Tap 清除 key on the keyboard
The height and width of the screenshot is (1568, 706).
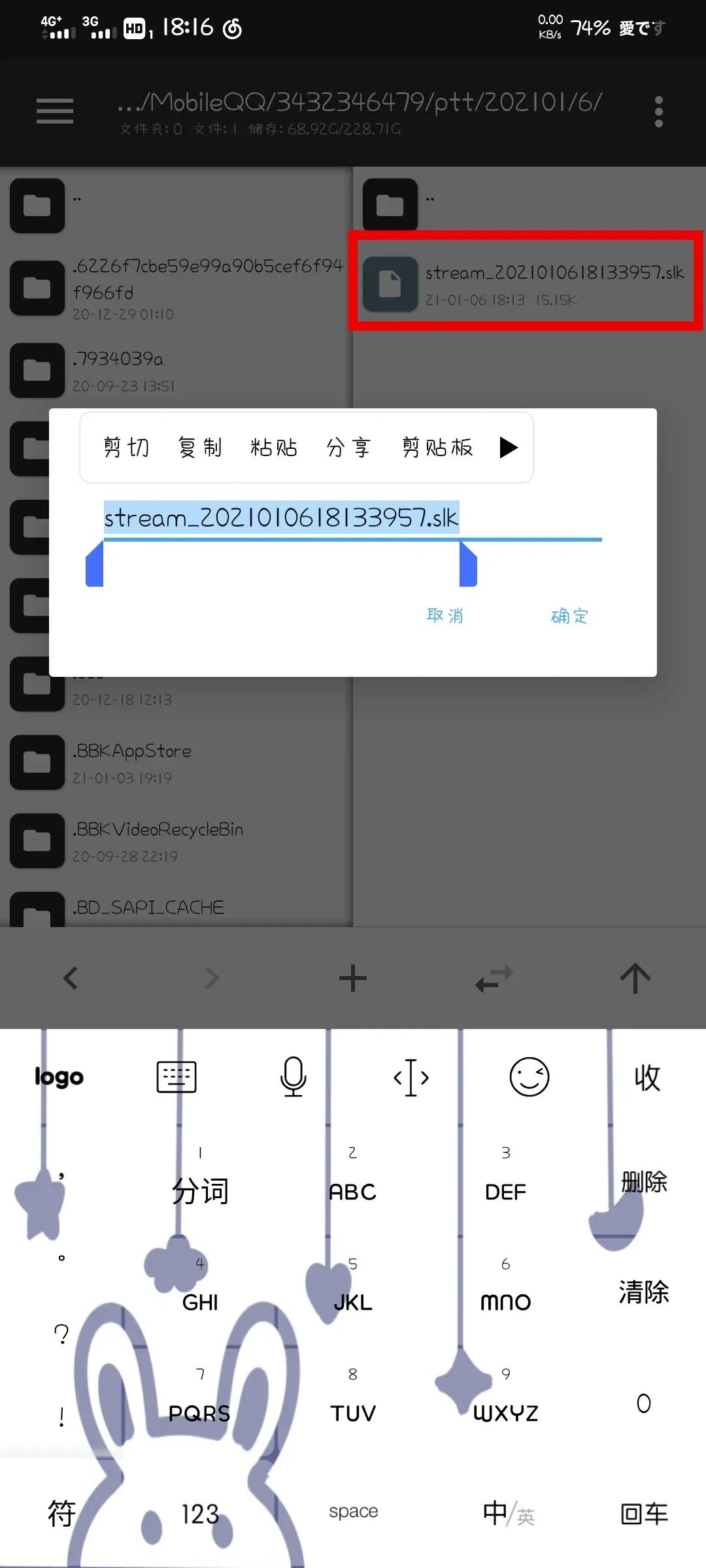tap(644, 1292)
